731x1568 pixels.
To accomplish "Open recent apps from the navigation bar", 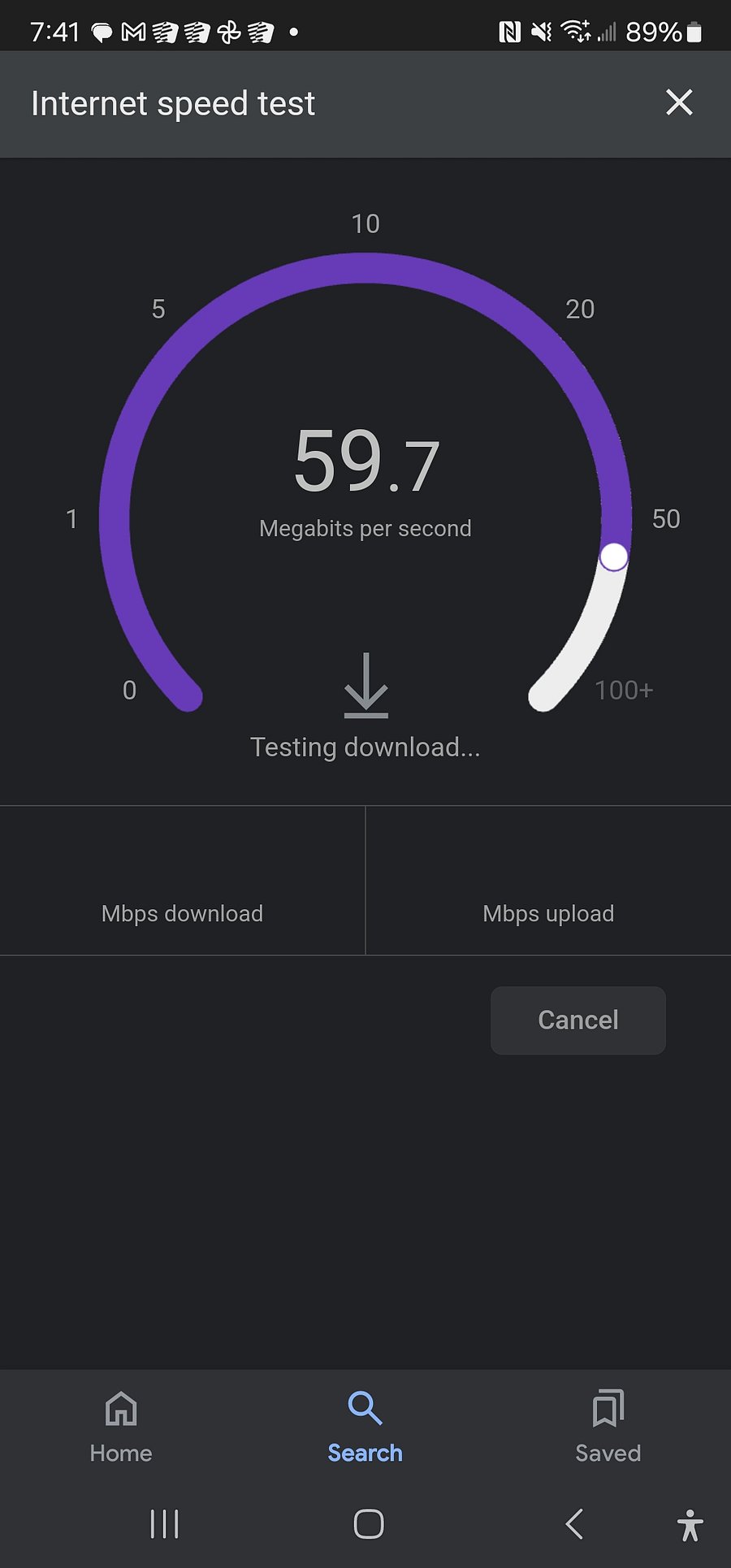I will [164, 1524].
